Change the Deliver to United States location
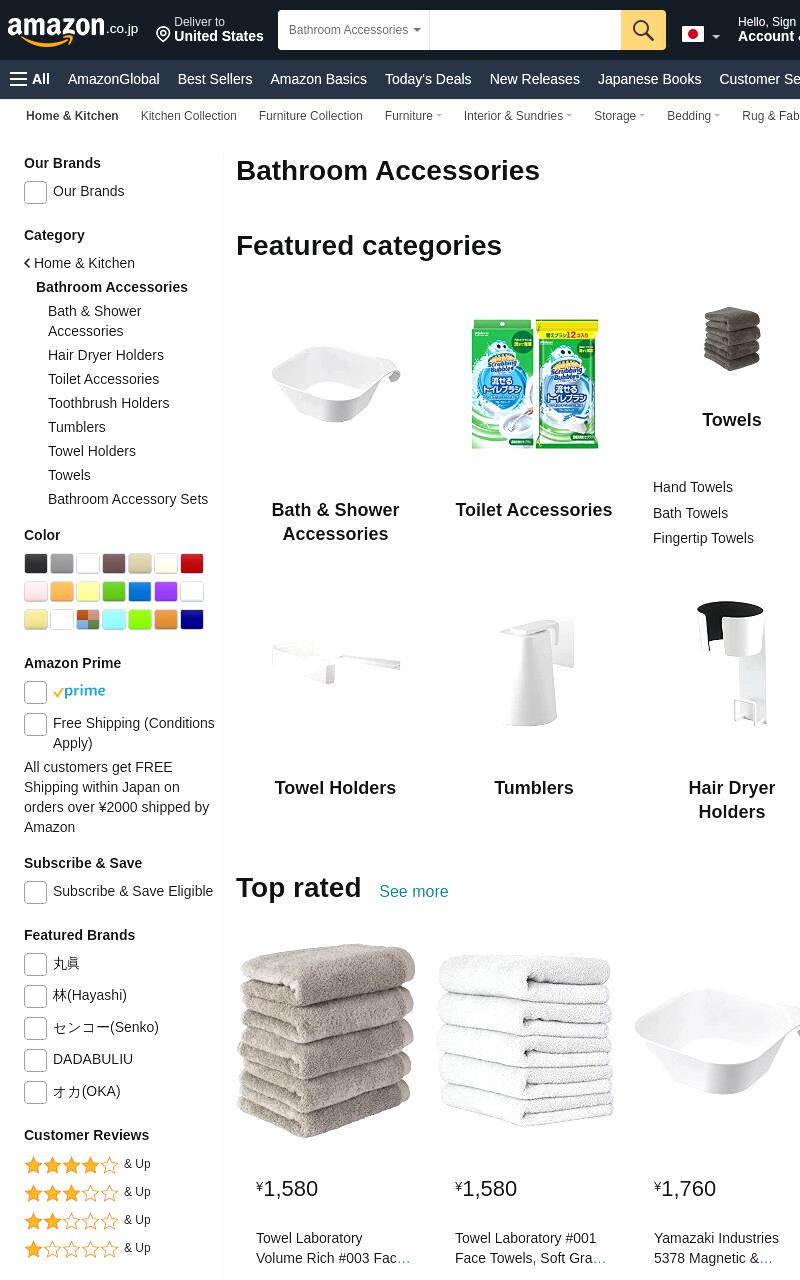Viewport: 800px width, 1280px height. 210,30
